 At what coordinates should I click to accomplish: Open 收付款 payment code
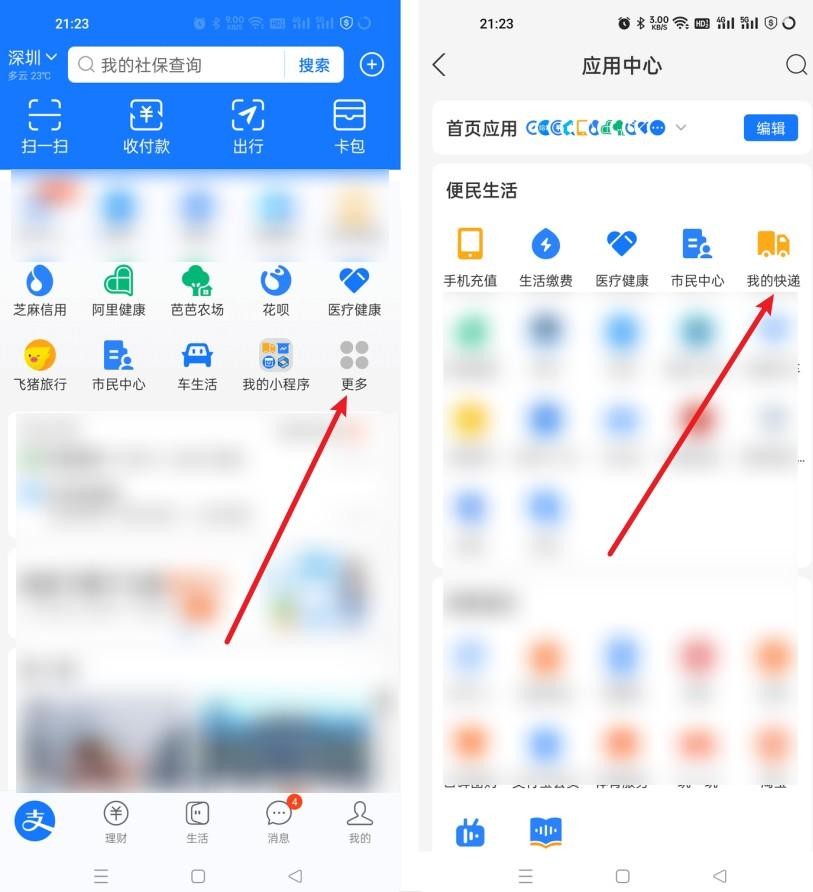pos(146,126)
